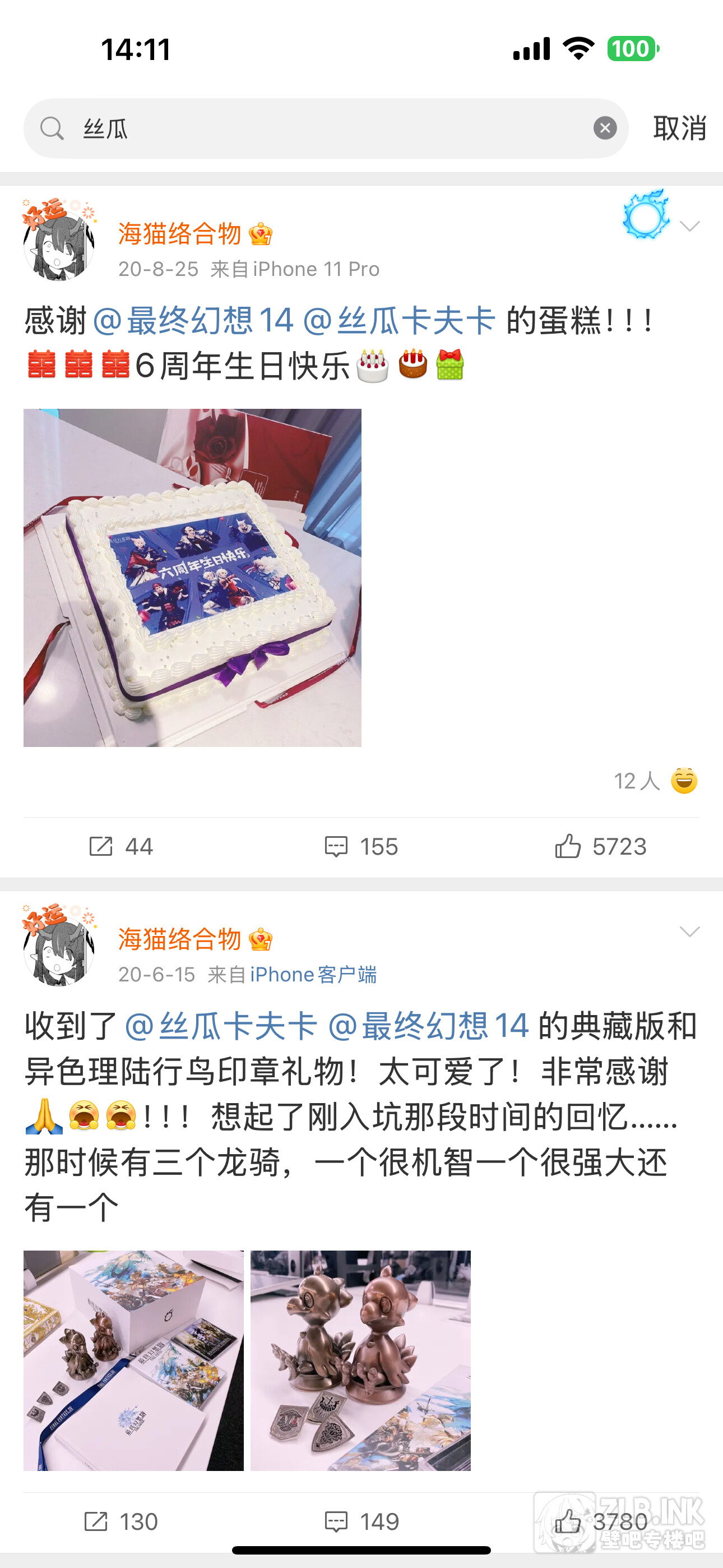Clear the search text

pos(604,128)
